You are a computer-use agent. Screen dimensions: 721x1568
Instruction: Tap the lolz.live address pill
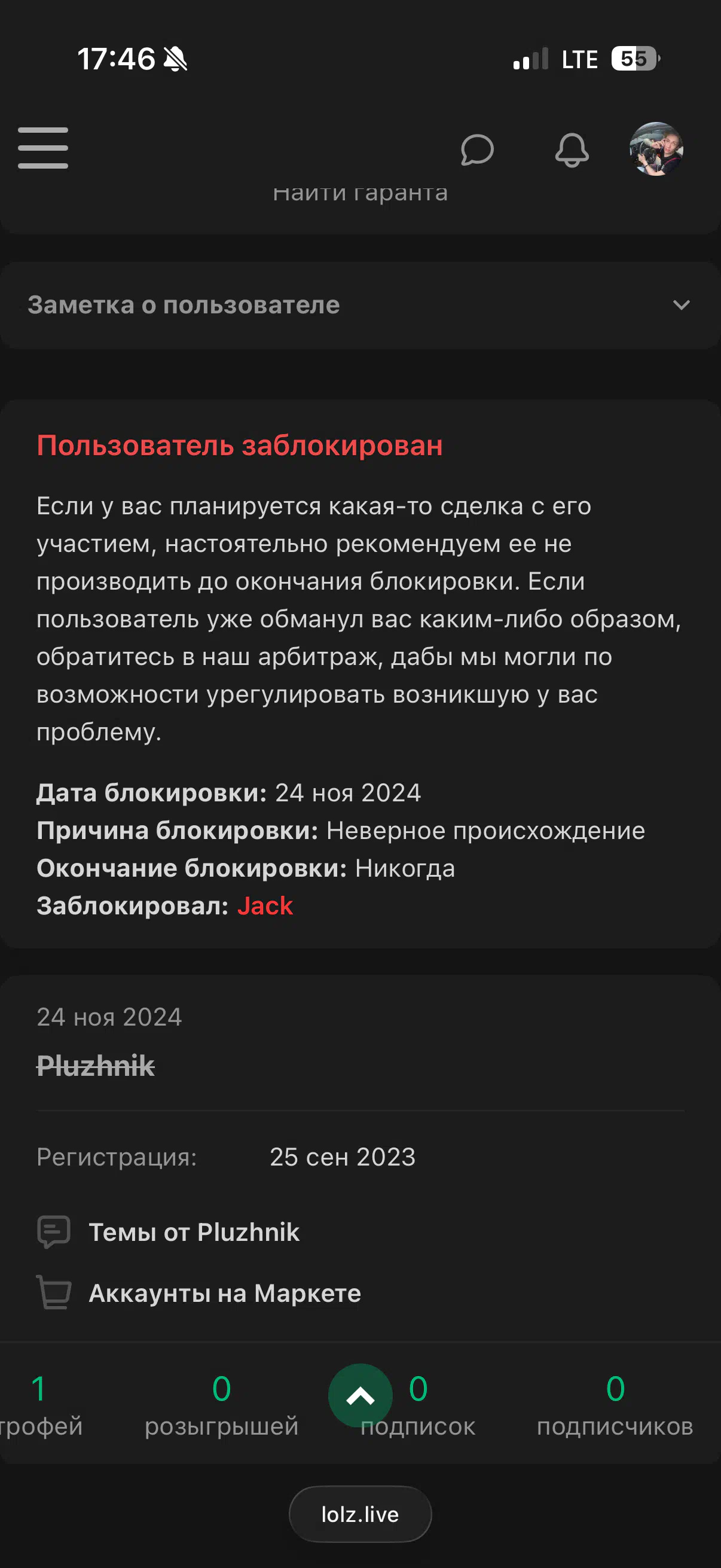[360, 1514]
